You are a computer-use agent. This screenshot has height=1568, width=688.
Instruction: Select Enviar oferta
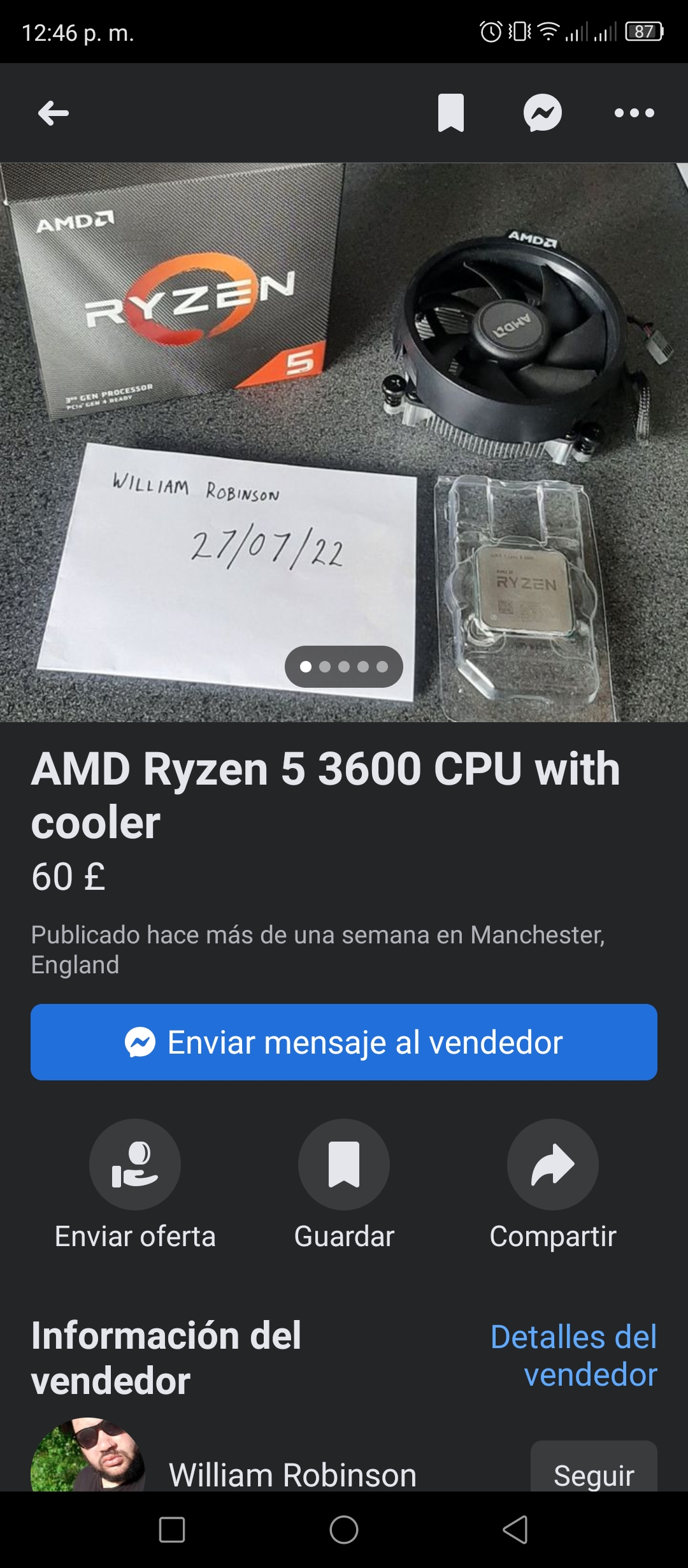(135, 1186)
